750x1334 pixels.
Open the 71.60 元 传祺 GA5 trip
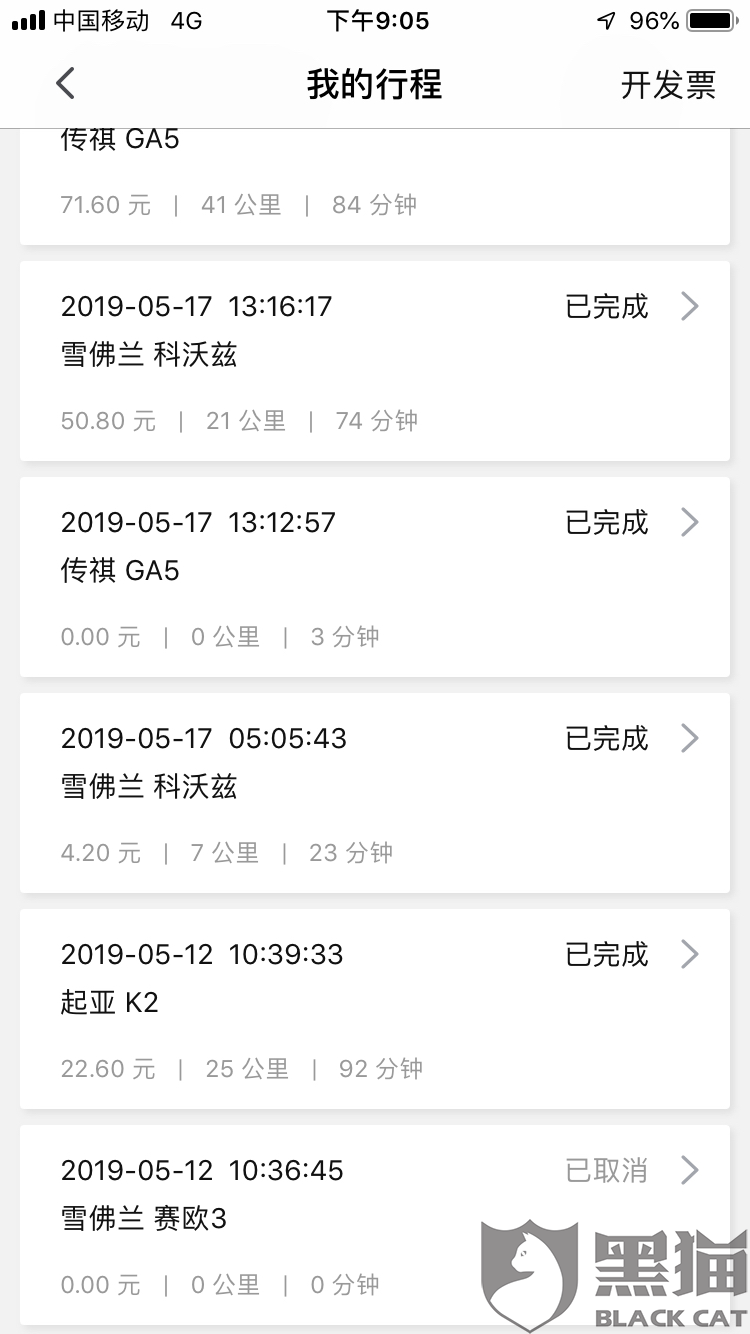tap(375, 186)
